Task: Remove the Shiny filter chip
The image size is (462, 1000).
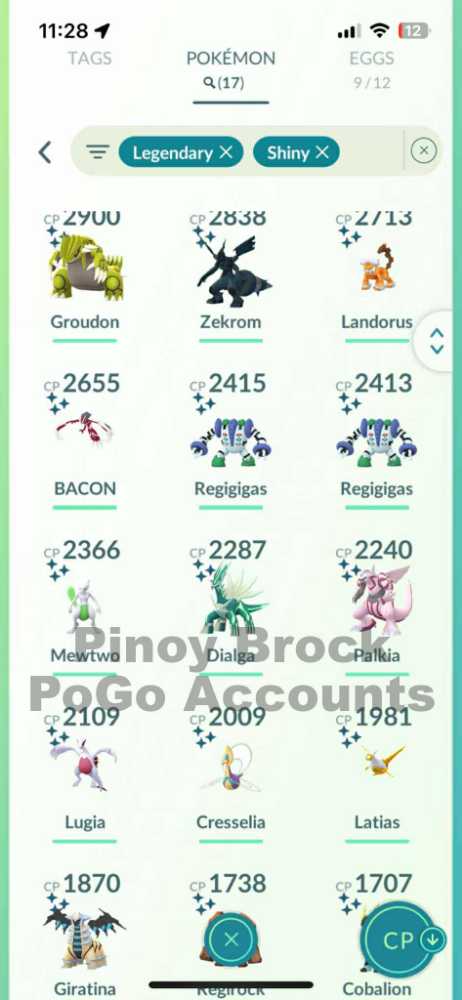Action: [x=322, y=152]
